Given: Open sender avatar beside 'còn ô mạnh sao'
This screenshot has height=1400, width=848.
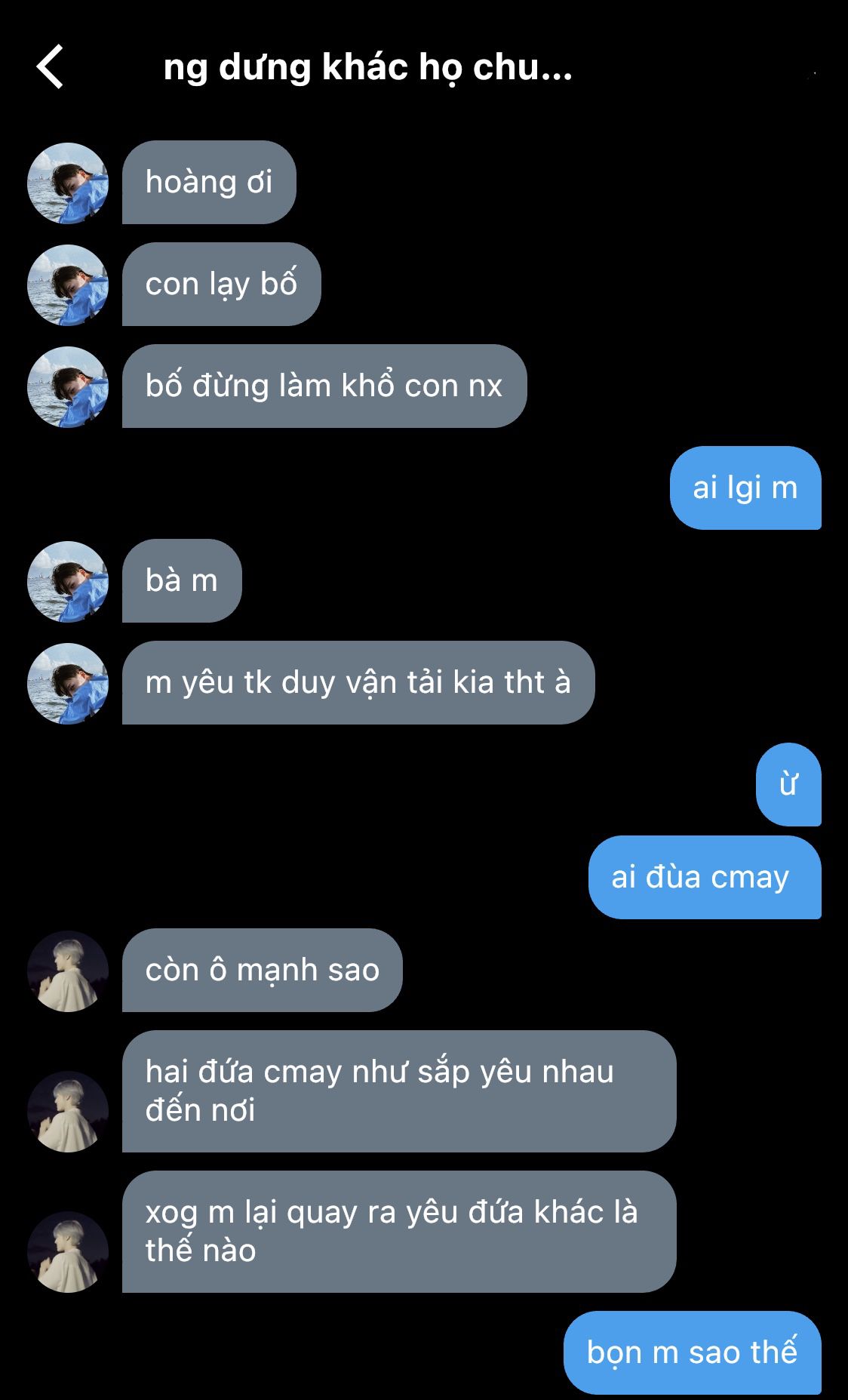Looking at the screenshot, I should point(68,971).
